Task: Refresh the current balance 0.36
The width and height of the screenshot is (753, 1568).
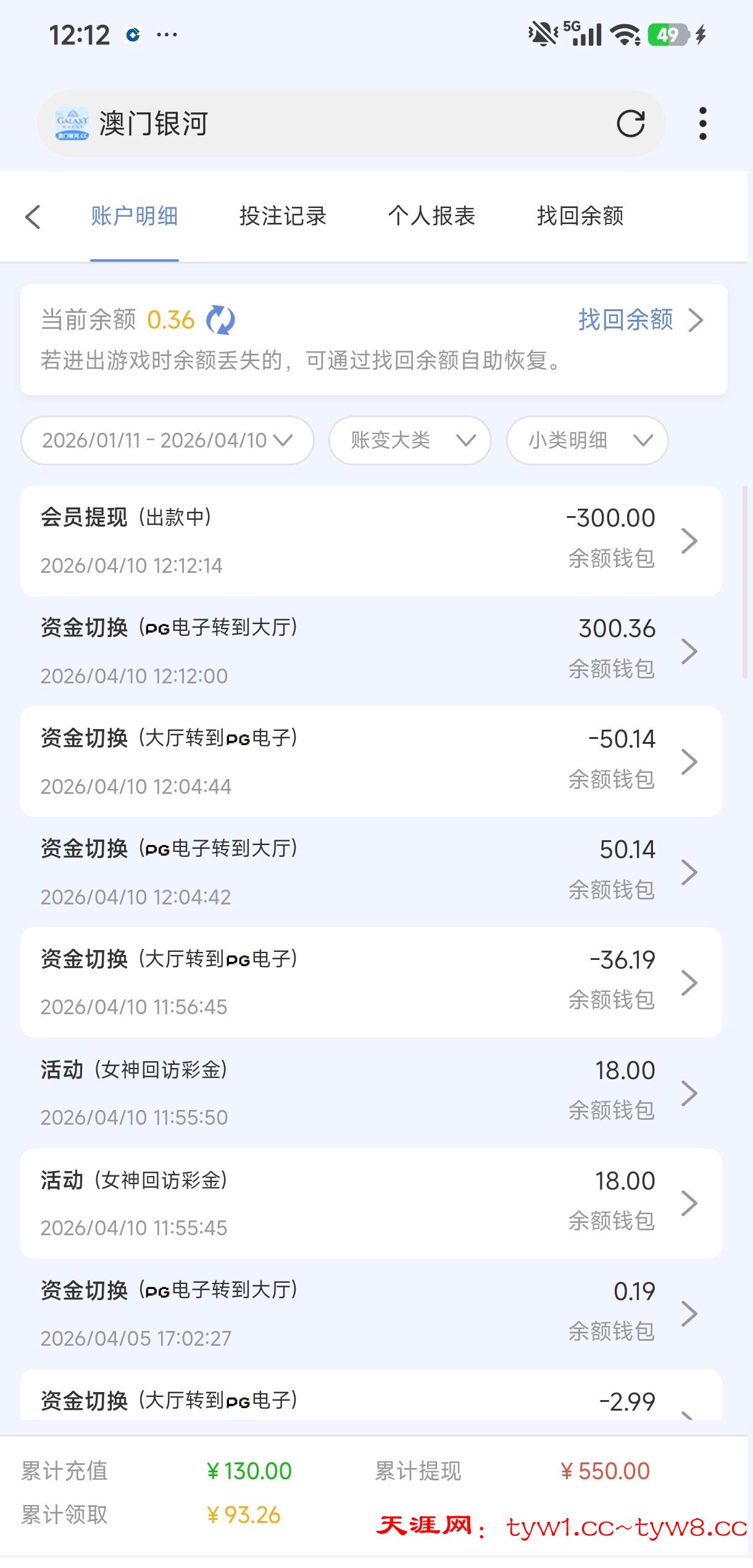Action: click(220, 320)
